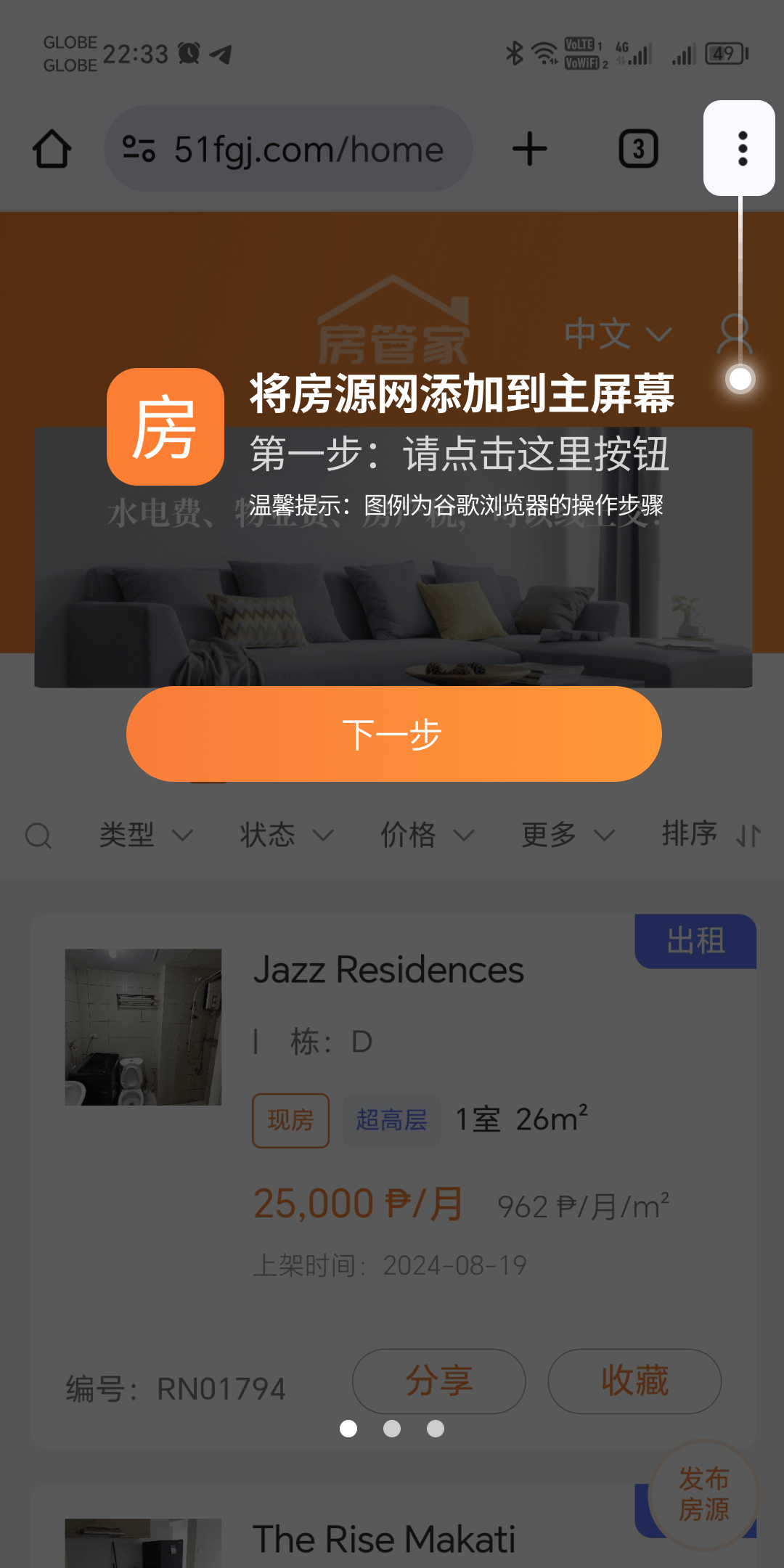Screen dimensions: 784x1568
Task: Jump to the second tutorial page dot
Action: [392, 1429]
